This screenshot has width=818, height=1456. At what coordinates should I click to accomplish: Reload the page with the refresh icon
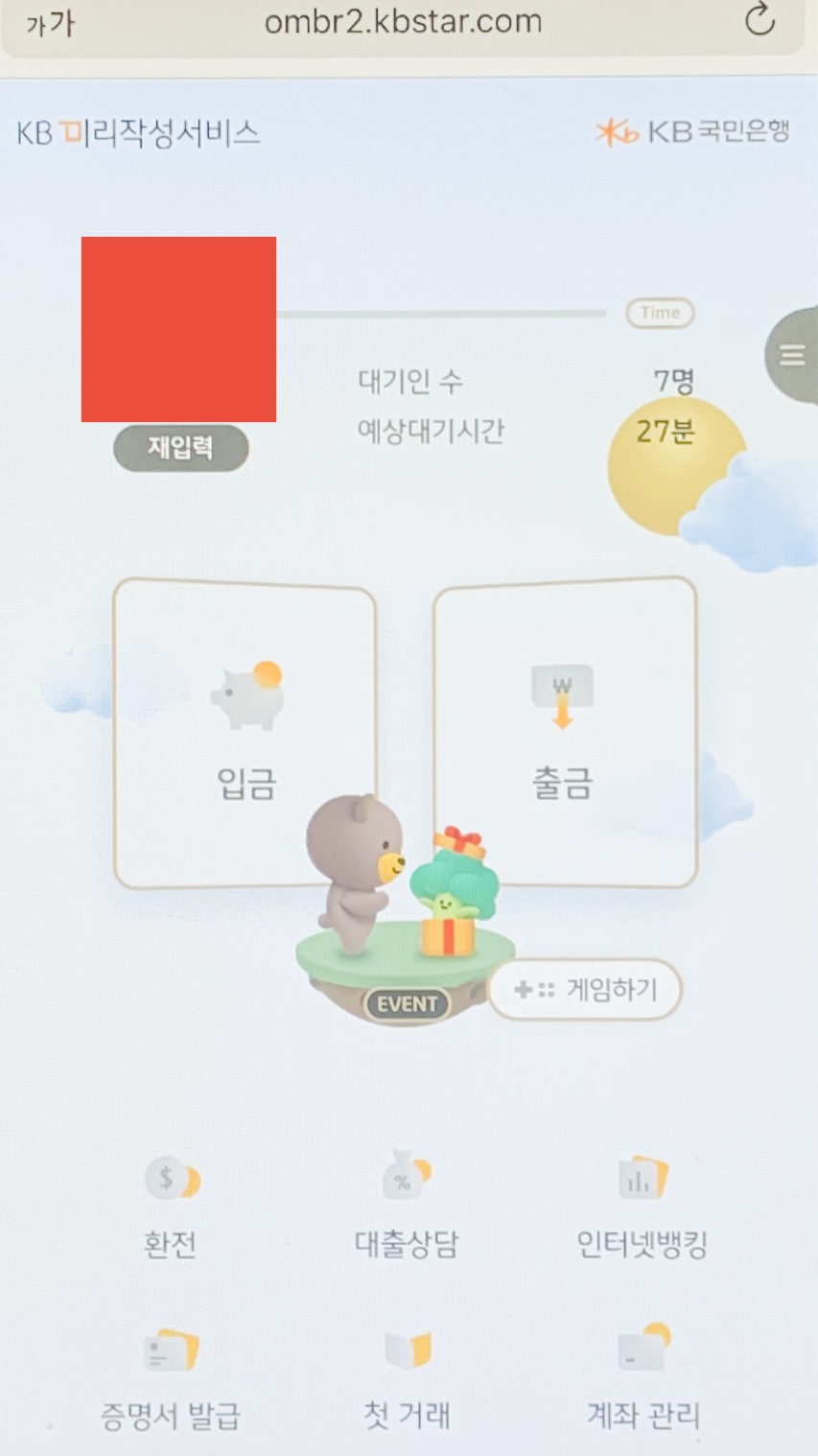(x=760, y=19)
